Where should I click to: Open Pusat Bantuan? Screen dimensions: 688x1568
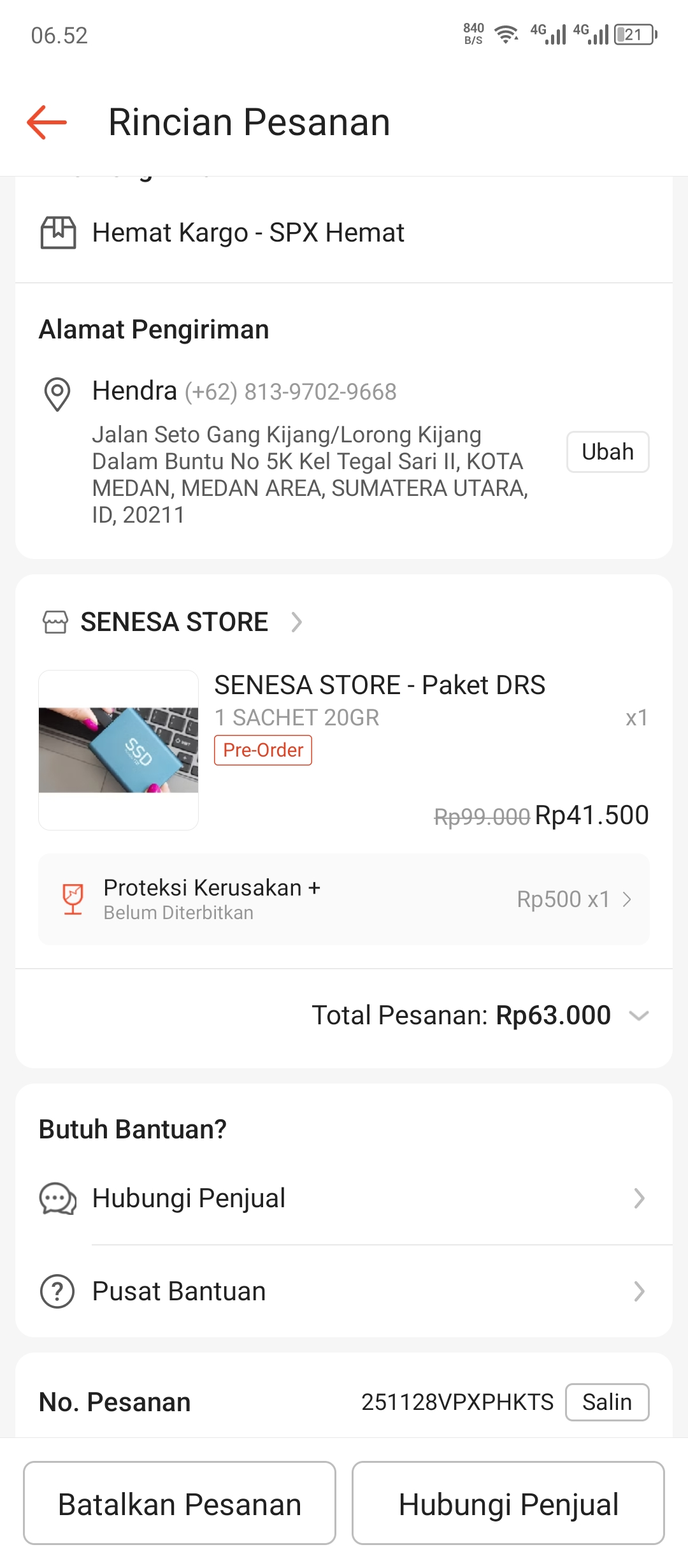[344, 1291]
